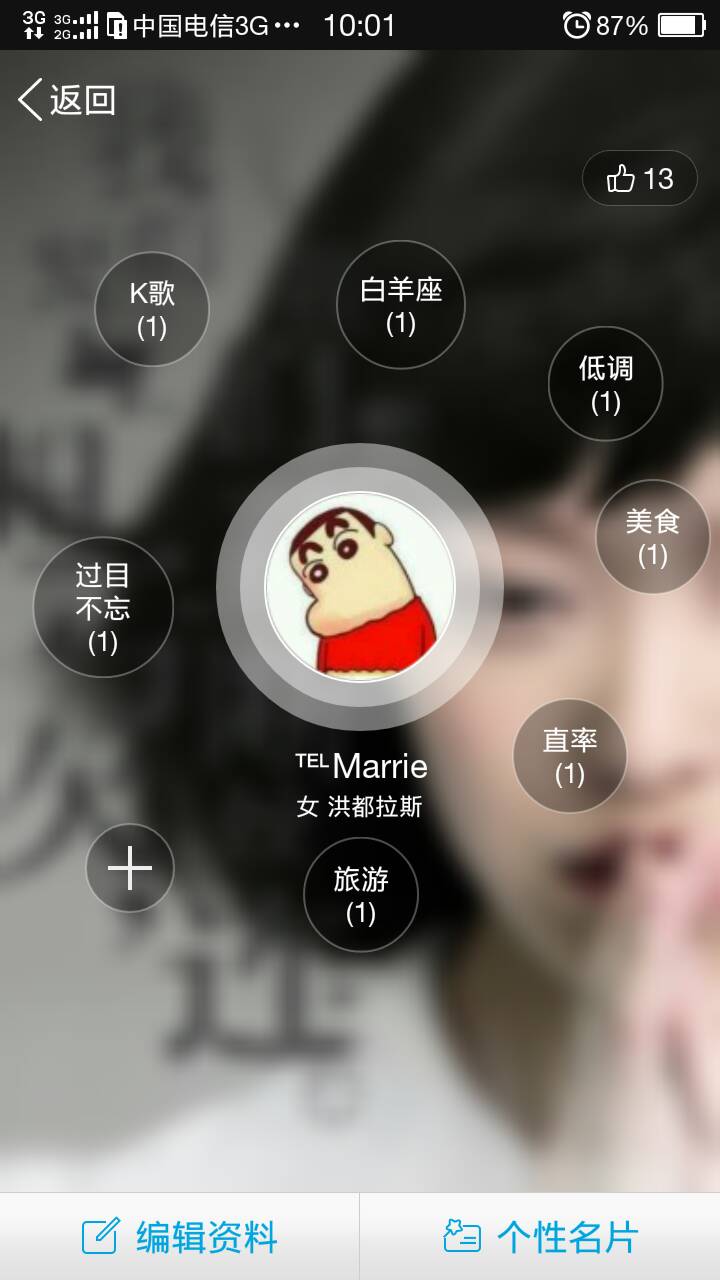This screenshot has height=1280, width=720.
Task: Go back using the 返回 button
Action: [67, 100]
